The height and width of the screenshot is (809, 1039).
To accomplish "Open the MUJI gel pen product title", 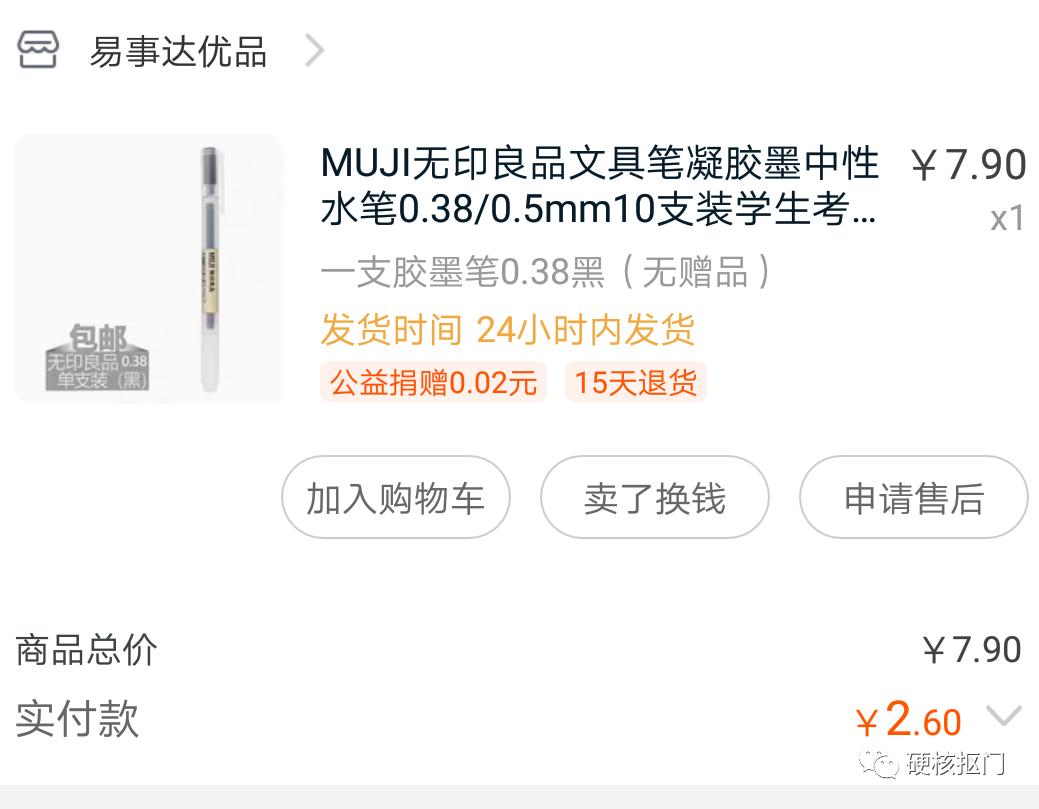I will [x=599, y=186].
